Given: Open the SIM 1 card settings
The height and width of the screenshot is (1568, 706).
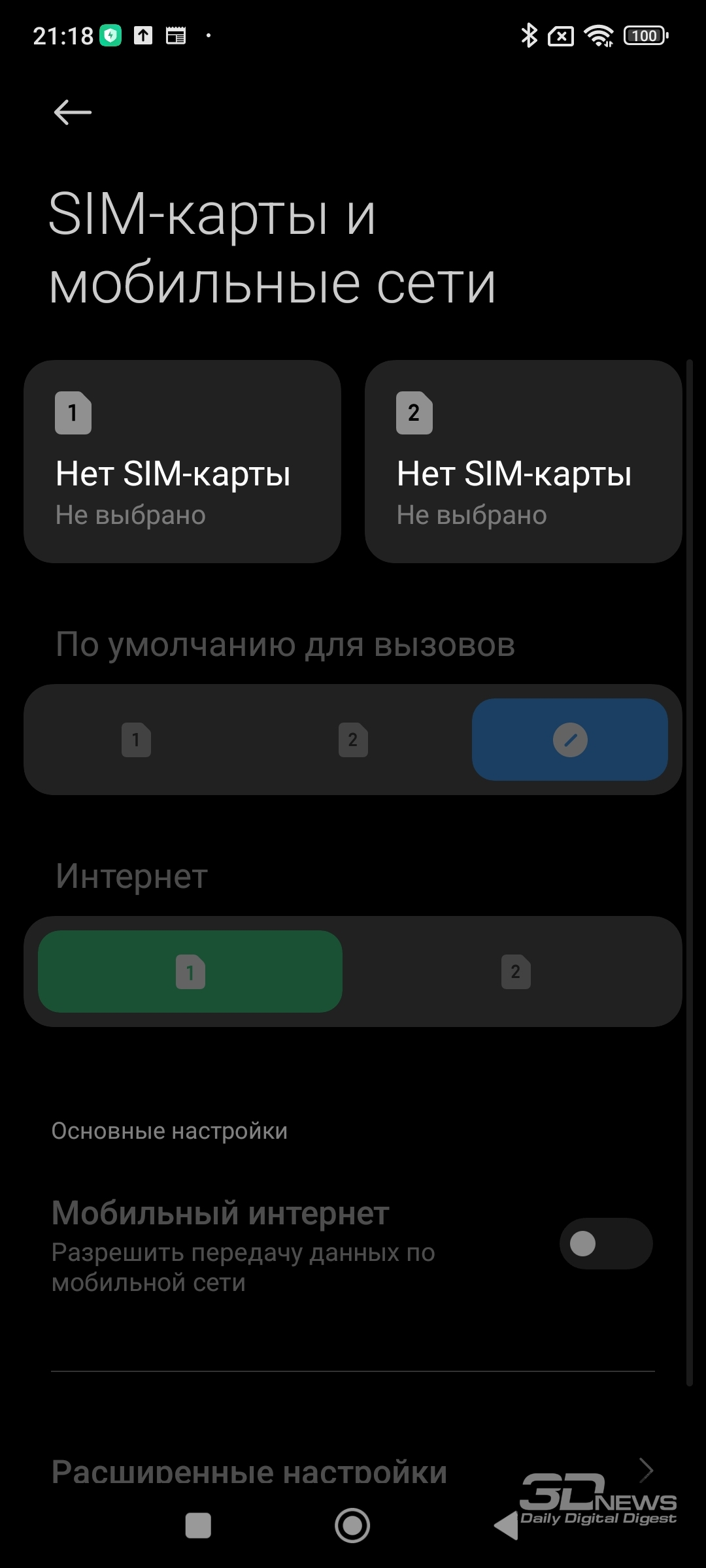Looking at the screenshot, I should pyautogui.click(x=182, y=461).
